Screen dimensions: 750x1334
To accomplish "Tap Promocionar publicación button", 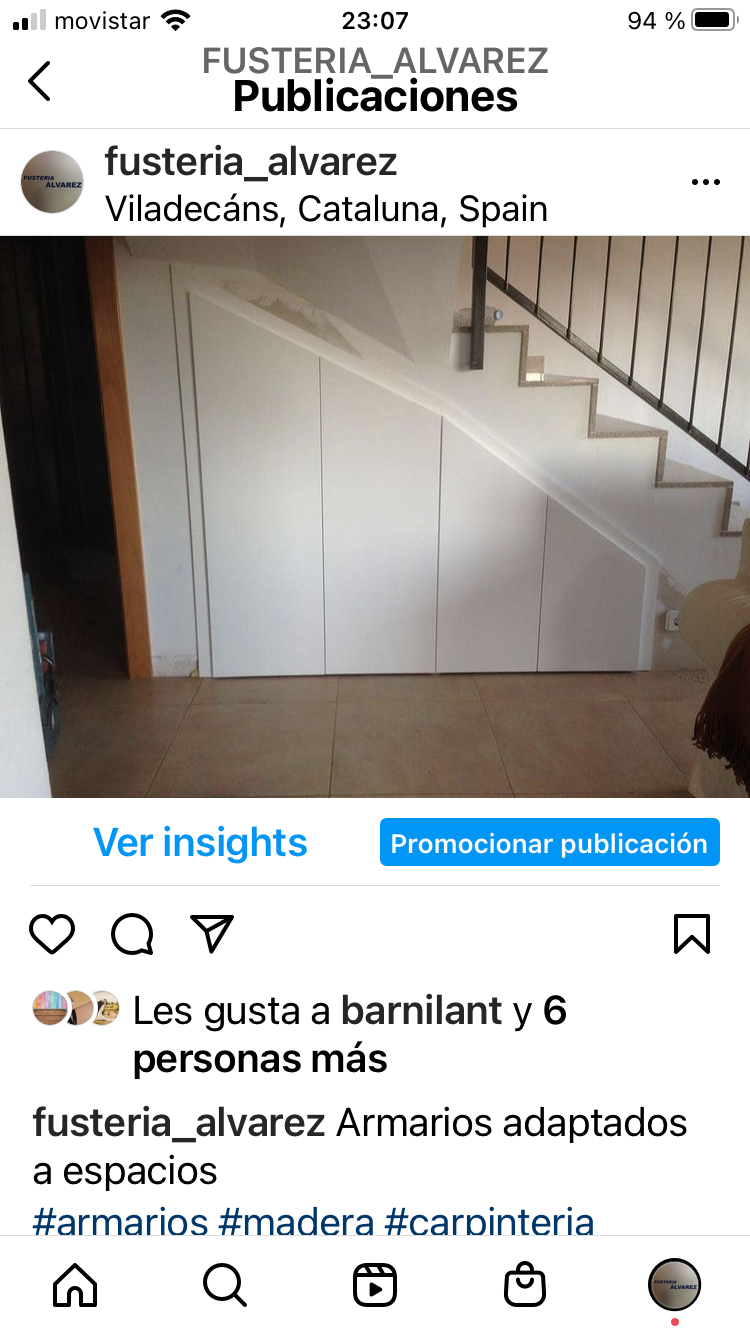I will tap(549, 843).
